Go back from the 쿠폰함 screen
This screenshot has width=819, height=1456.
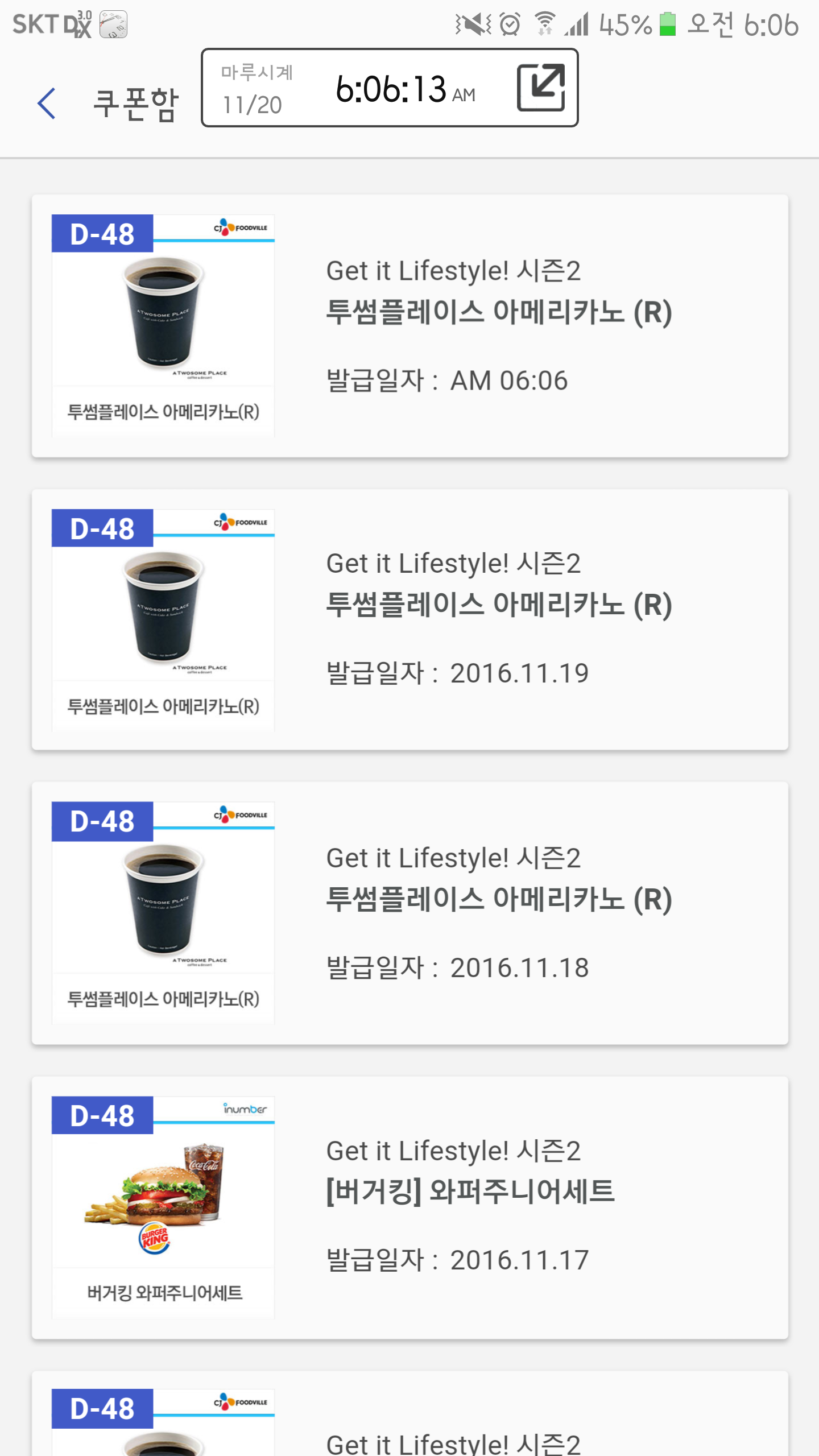click(47, 104)
